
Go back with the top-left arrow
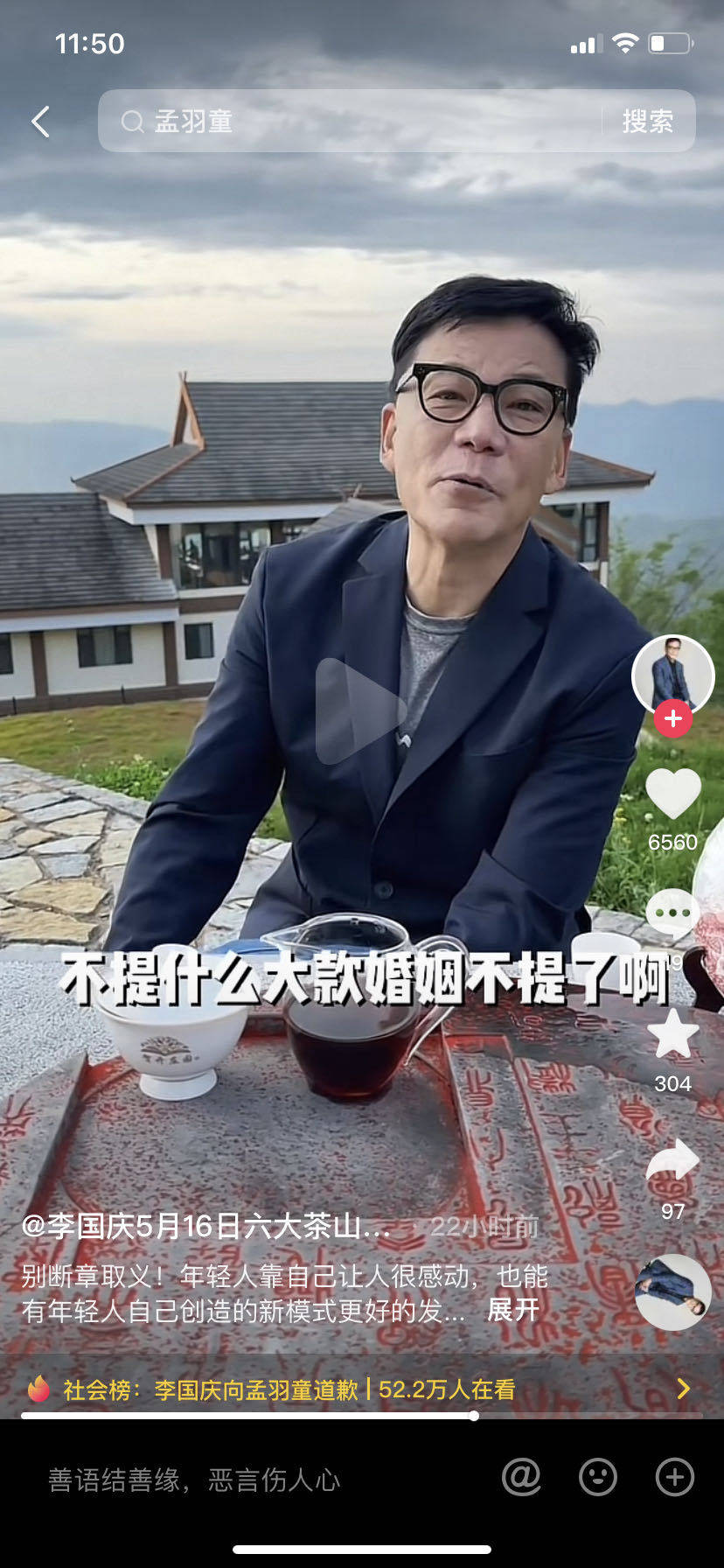(40, 122)
